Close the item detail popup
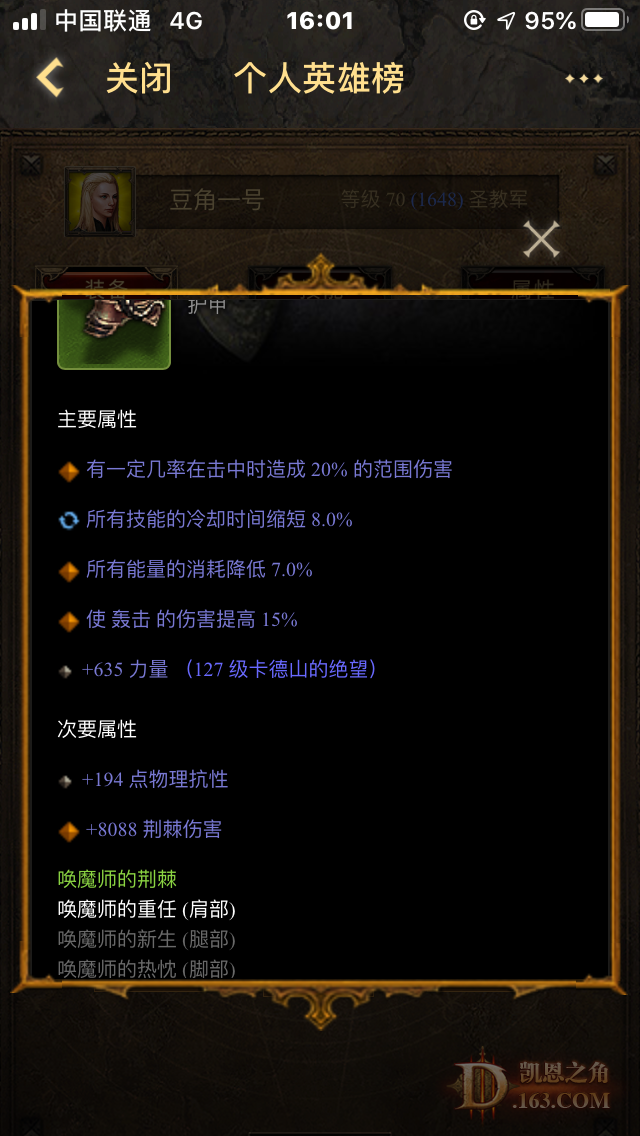640x1136 pixels. click(x=541, y=240)
